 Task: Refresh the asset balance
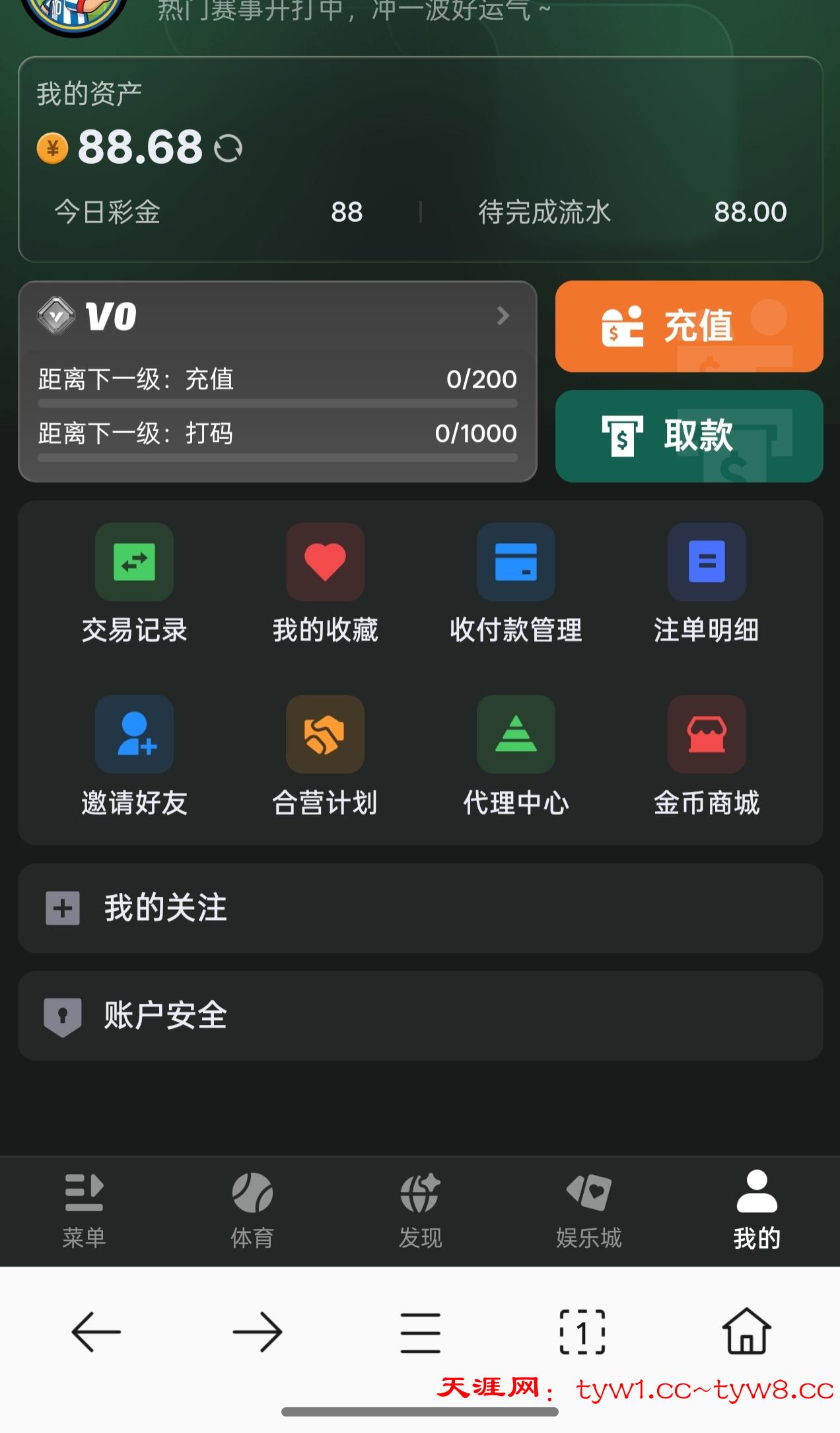228,148
